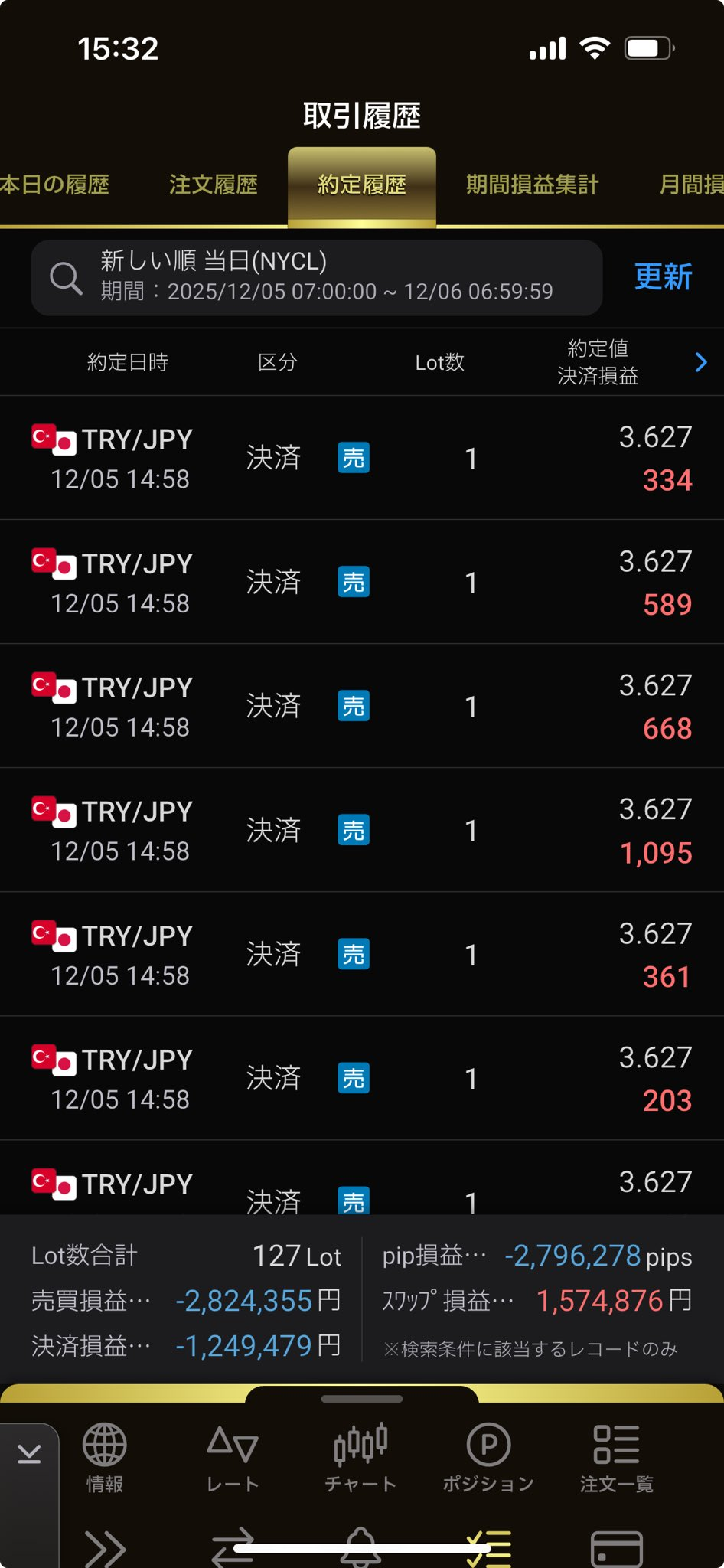
Task: Open the TRY/JPY trade with 334 profit
Action: click(x=362, y=458)
